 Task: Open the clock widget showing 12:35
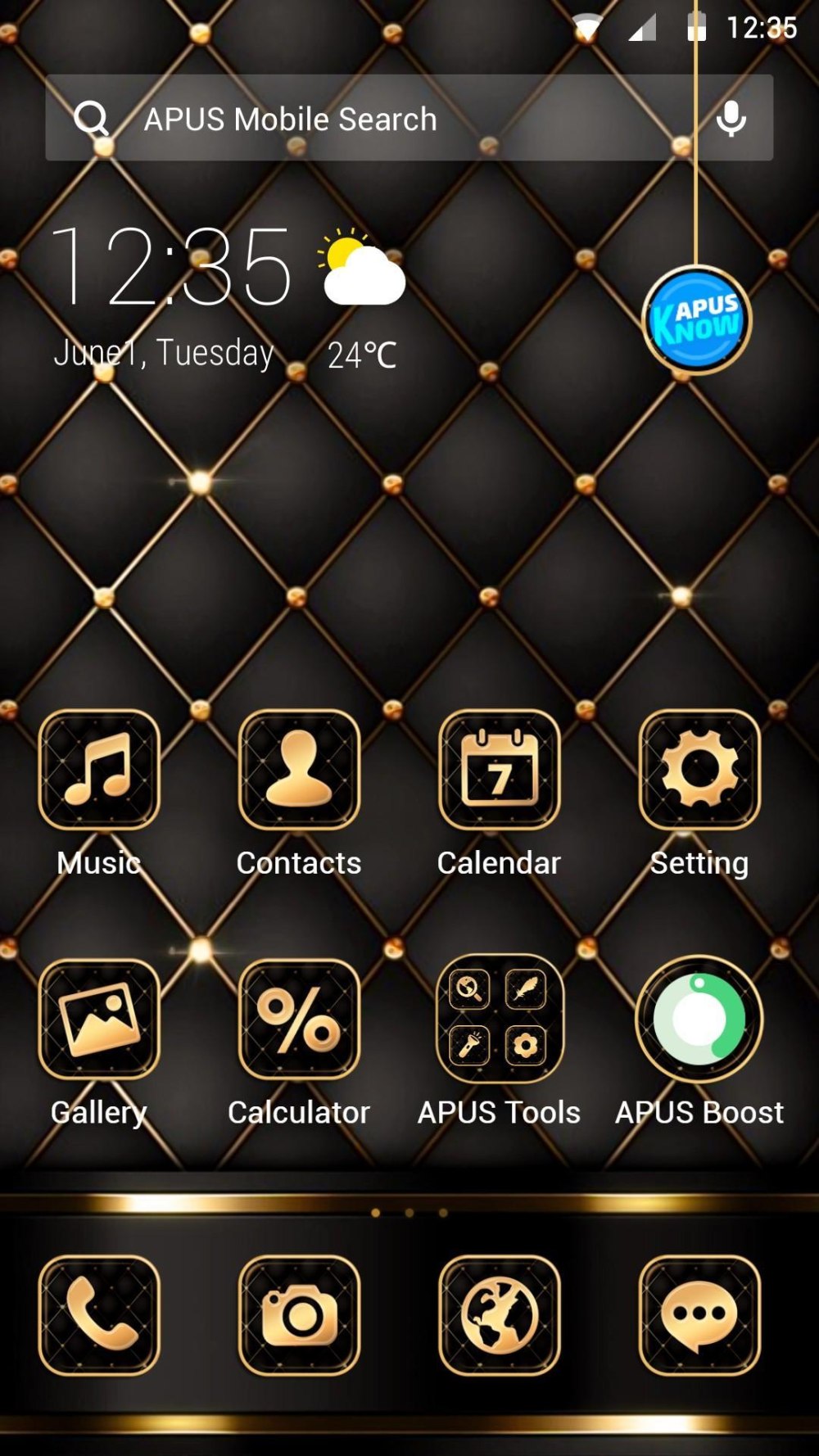(170, 268)
